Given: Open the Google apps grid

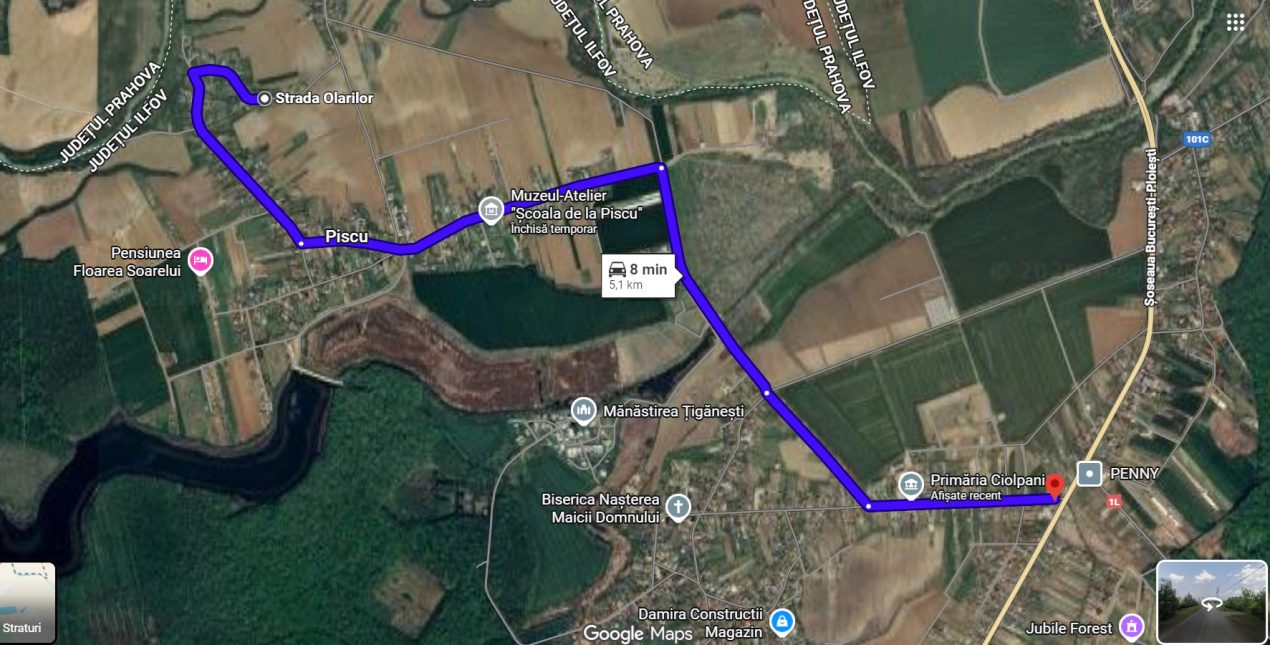Looking at the screenshot, I should click(1235, 22).
